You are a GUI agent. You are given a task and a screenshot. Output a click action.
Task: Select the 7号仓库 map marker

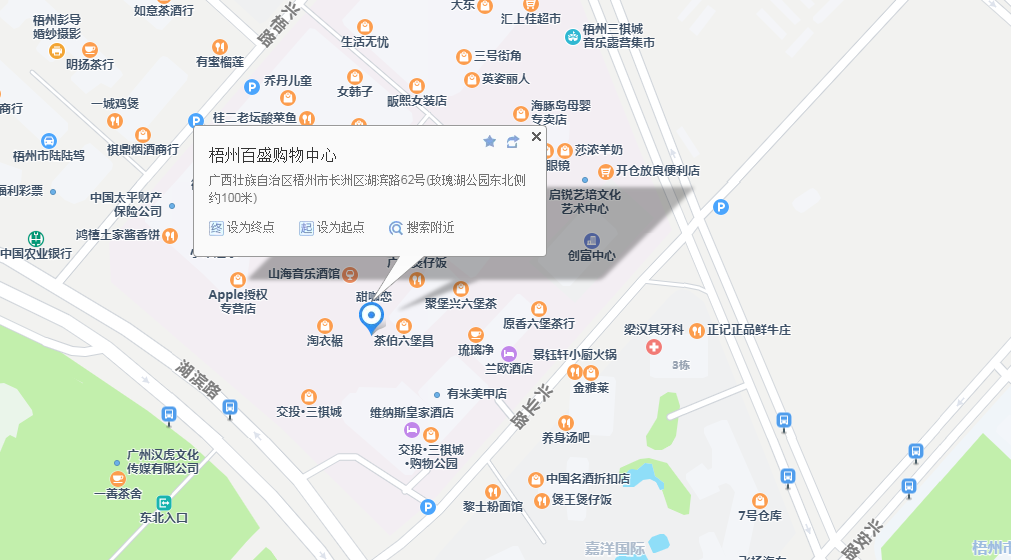click(x=760, y=500)
